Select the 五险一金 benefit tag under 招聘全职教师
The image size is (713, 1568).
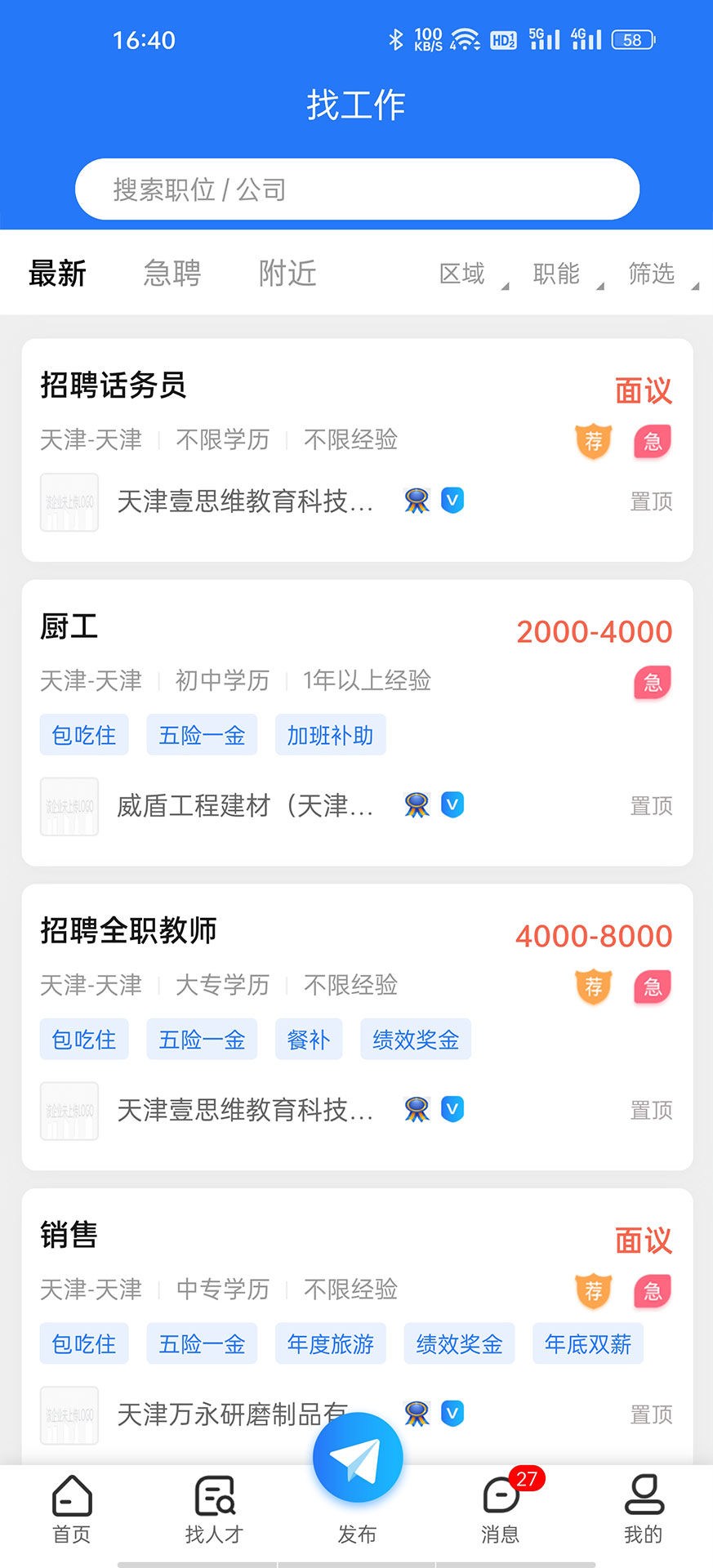click(202, 1039)
